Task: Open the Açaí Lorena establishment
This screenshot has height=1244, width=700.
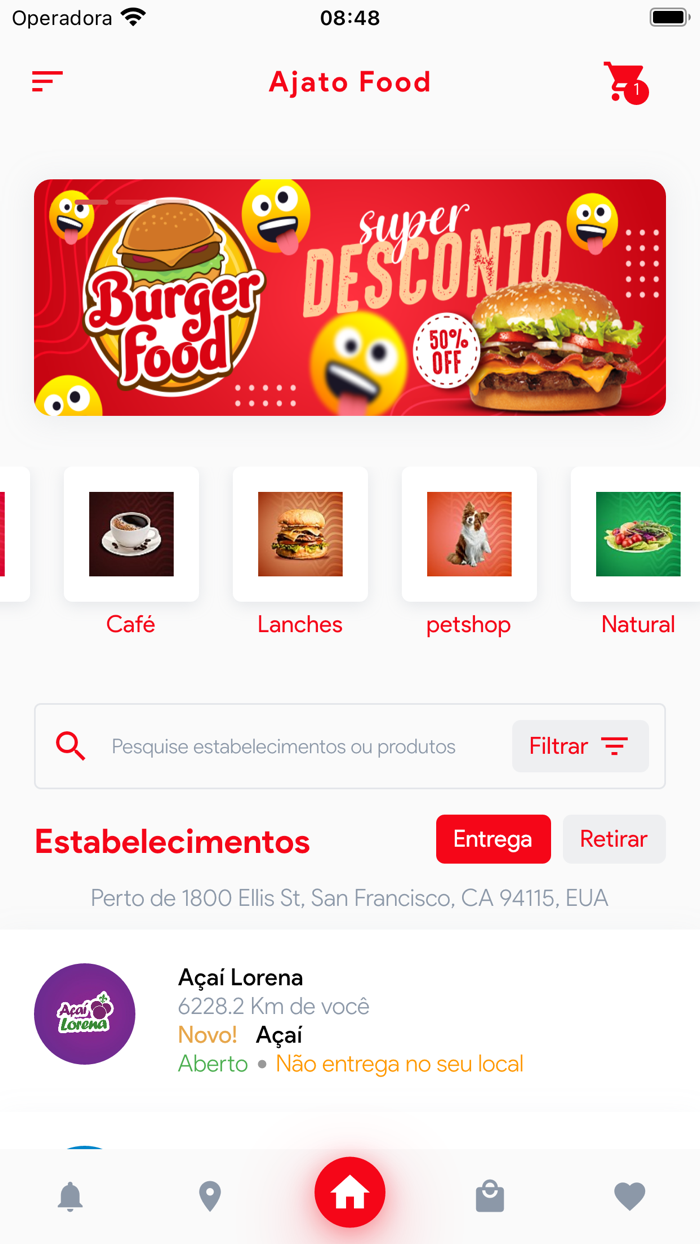Action: coord(350,1019)
